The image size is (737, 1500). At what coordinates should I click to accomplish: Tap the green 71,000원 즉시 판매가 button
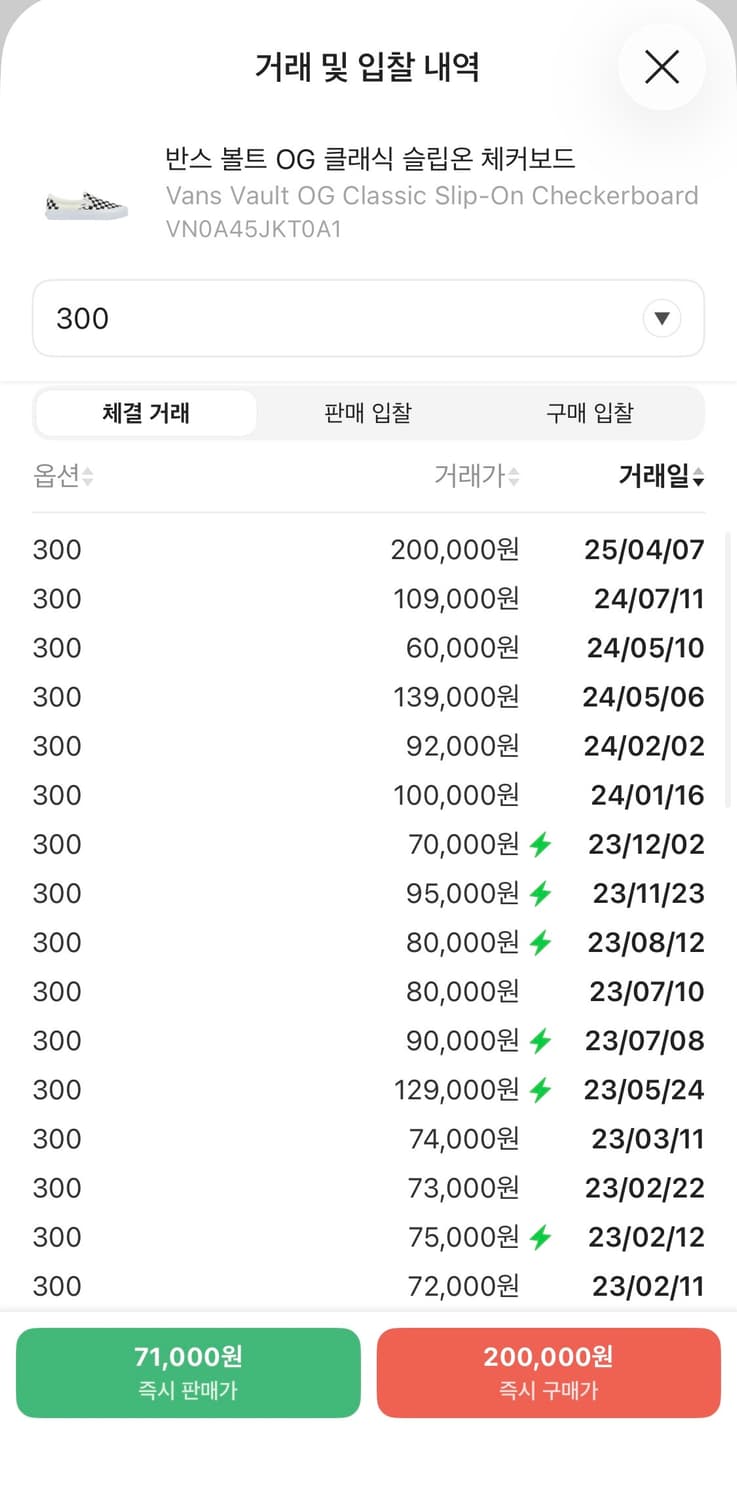[x=188, y=1373]
